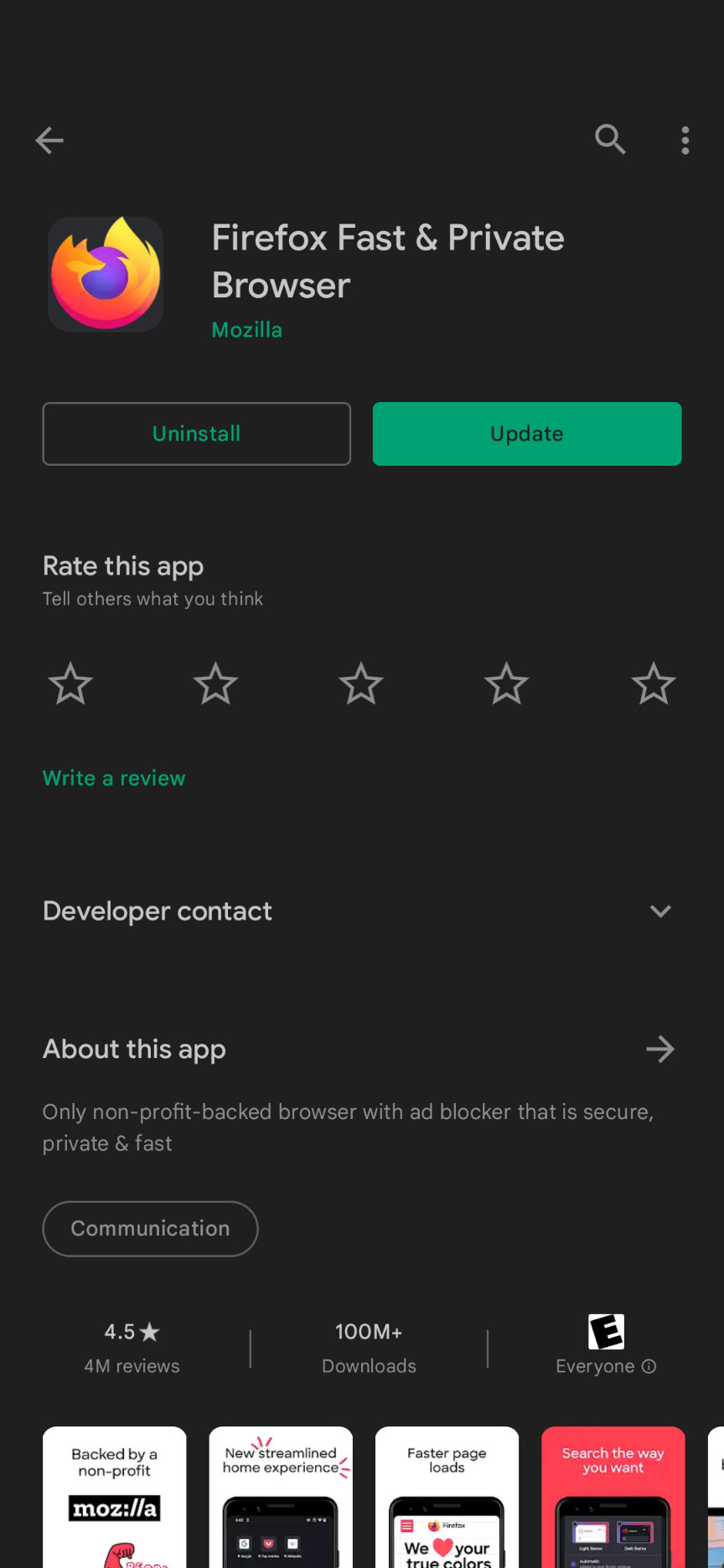Open the Faster page loads screenshot
This screenshot has width=724, height=1568.
tap(447, 1497)
